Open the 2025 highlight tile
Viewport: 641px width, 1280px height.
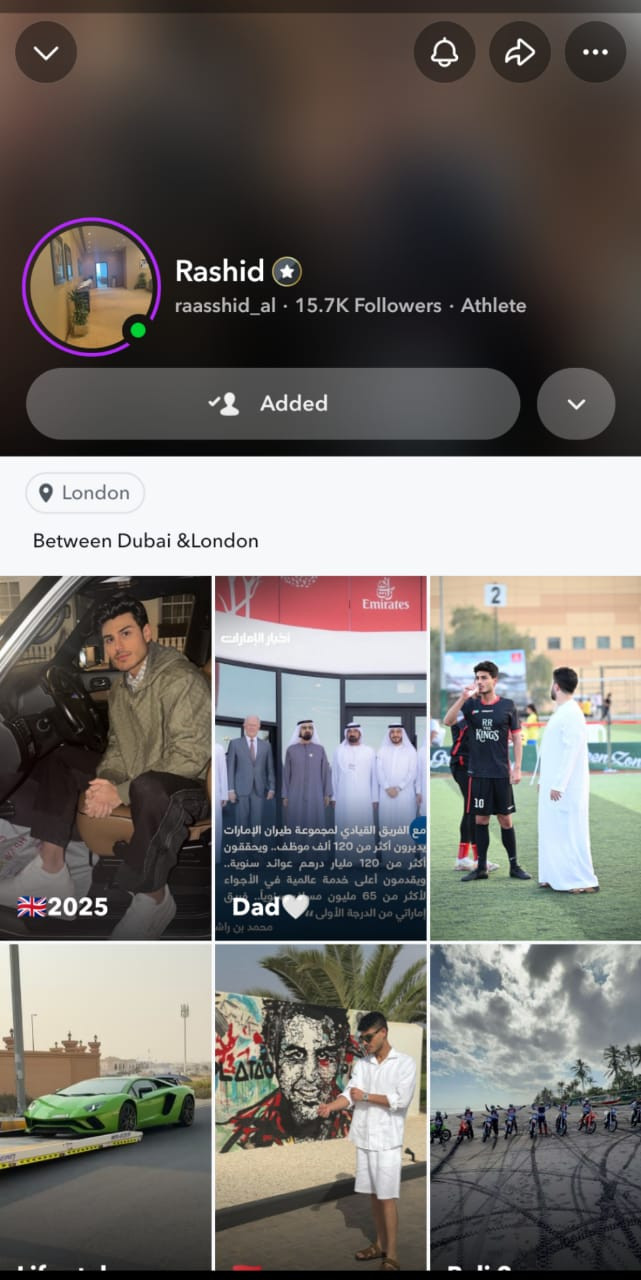pos(106,757)
